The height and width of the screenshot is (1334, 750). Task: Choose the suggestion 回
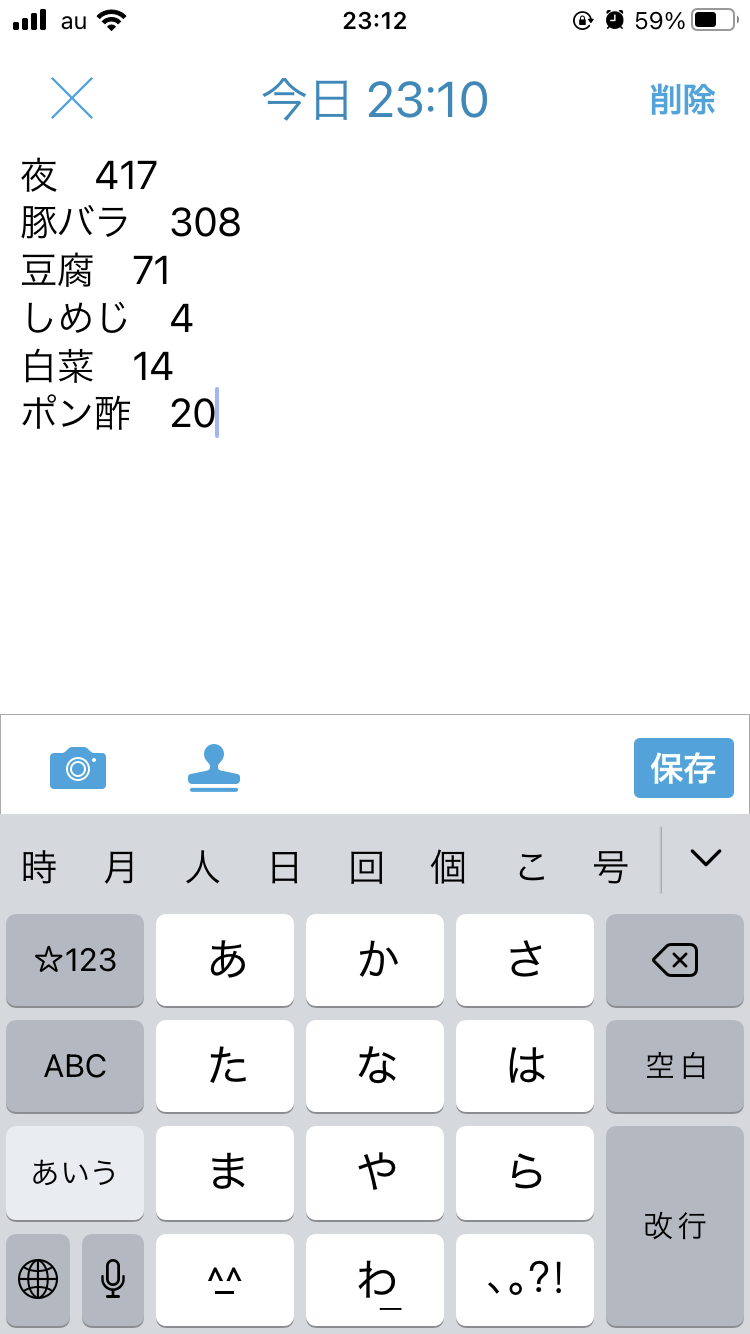coord(366,866)
